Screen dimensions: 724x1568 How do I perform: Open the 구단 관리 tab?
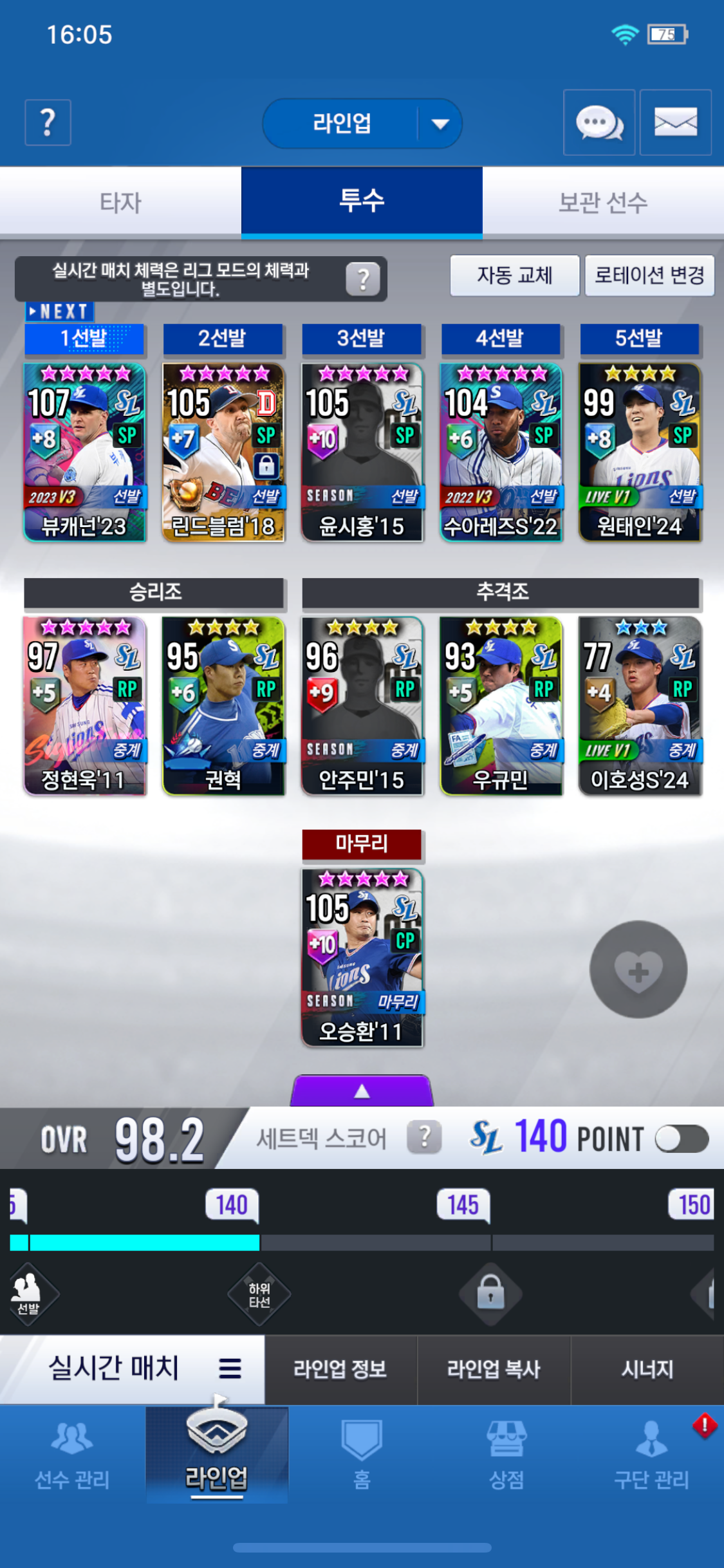(651, 1455)
